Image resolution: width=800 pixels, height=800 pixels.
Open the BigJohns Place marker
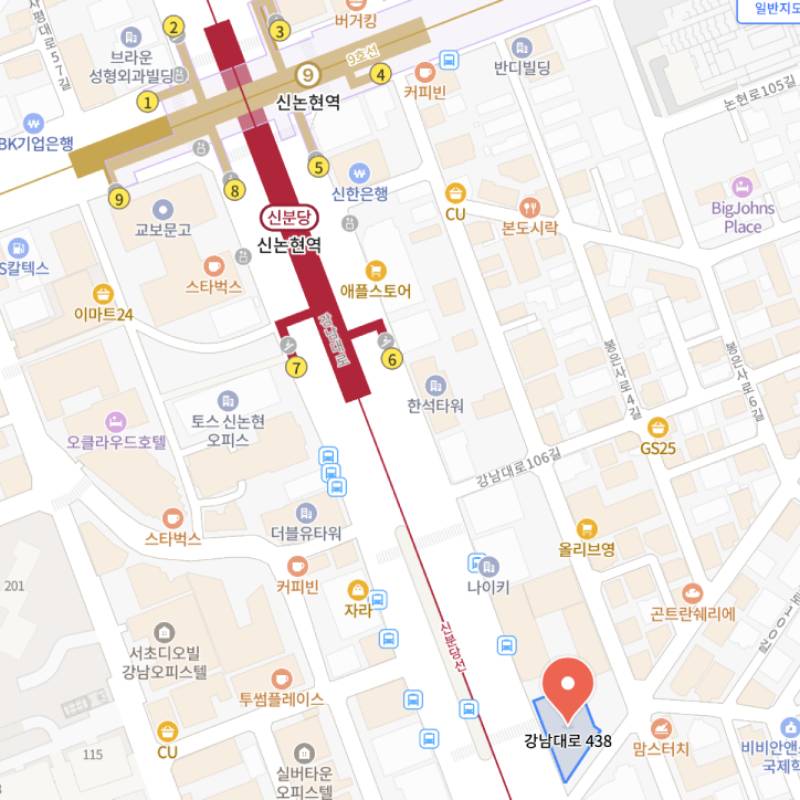pos(741,187)
